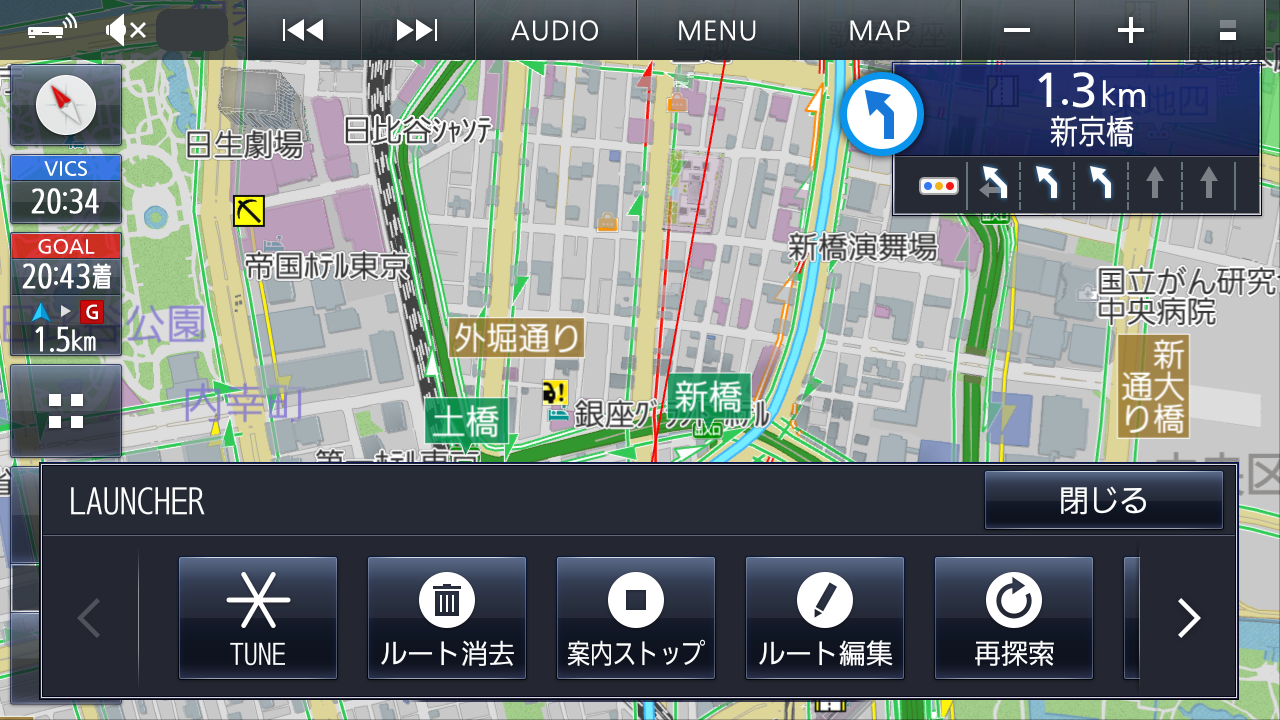
Task: Zoom in the map with plus
Action: pos(1130,30)
